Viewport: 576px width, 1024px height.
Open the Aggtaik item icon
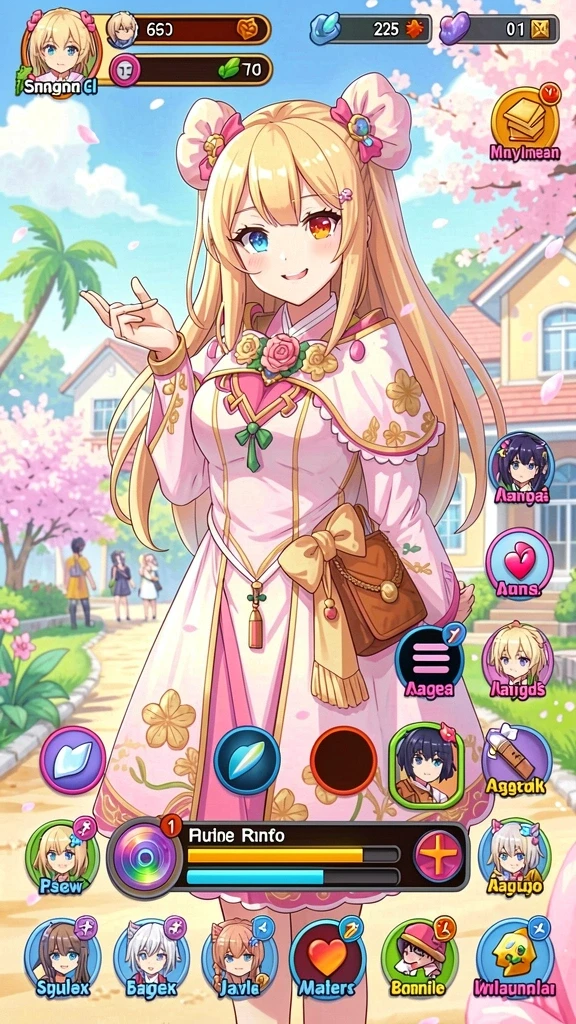(517, 758)
